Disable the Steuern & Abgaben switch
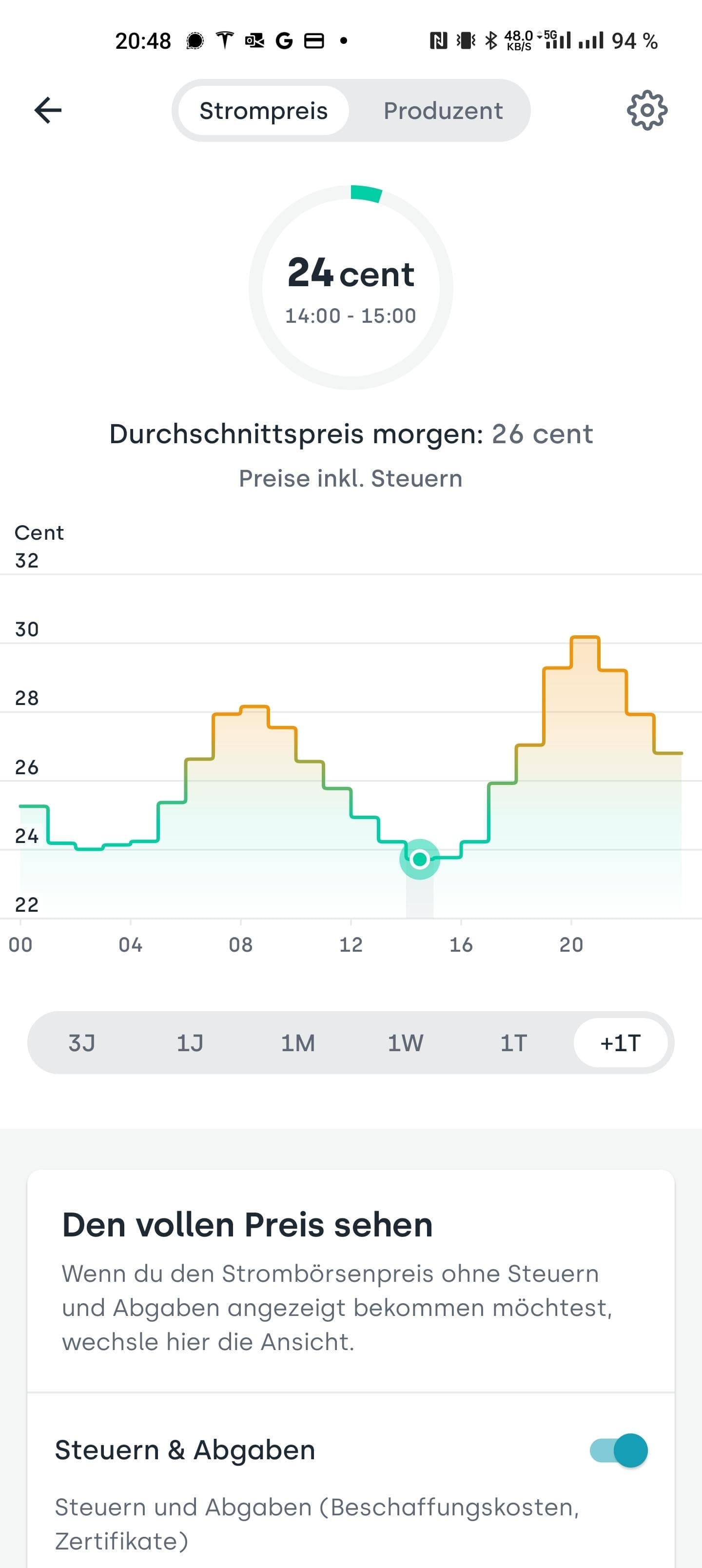 click(619, 1450)
